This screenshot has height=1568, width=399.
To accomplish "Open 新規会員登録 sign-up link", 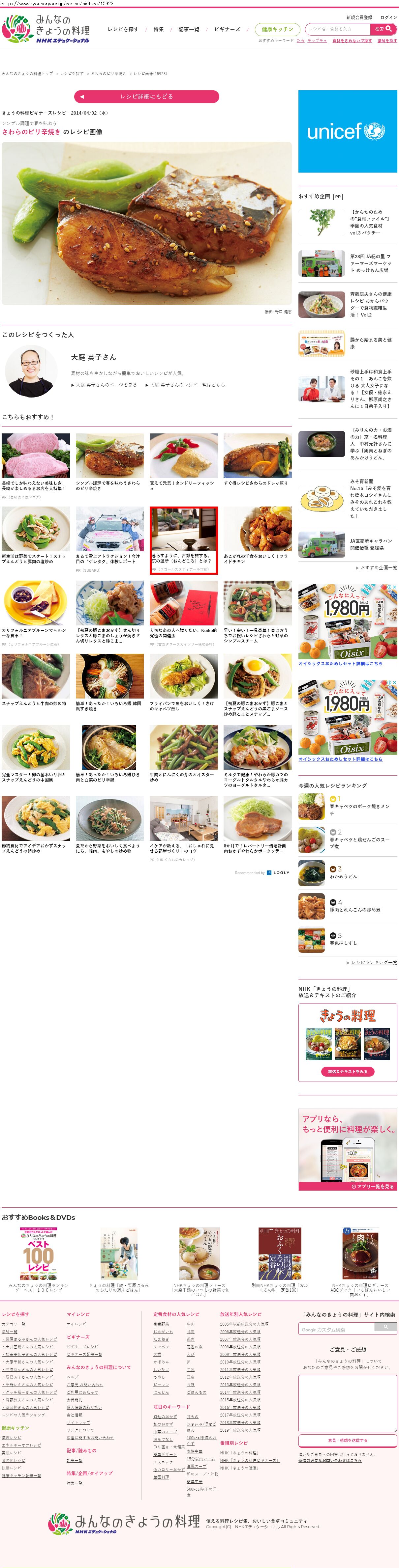I will pyautogui.click(x=359, y=17).
